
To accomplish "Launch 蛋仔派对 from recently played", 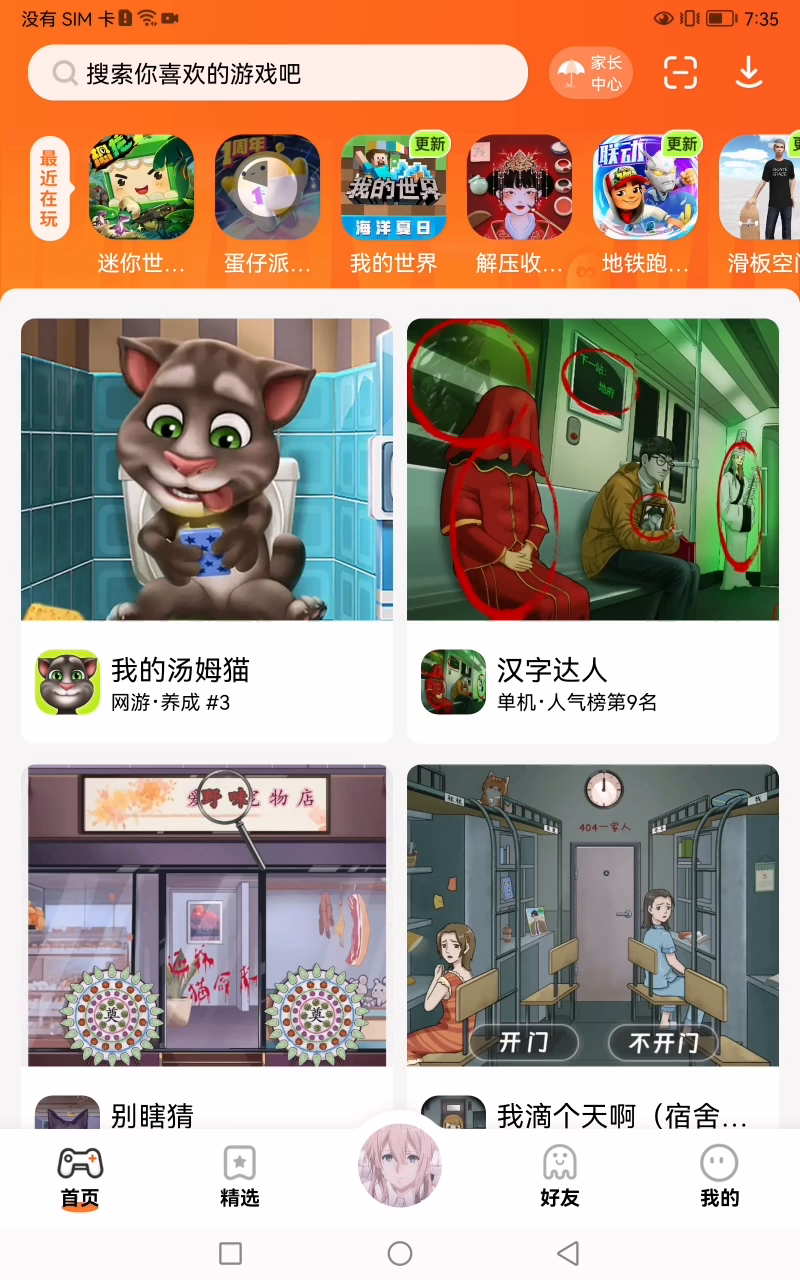I will [x=267, y=188].
